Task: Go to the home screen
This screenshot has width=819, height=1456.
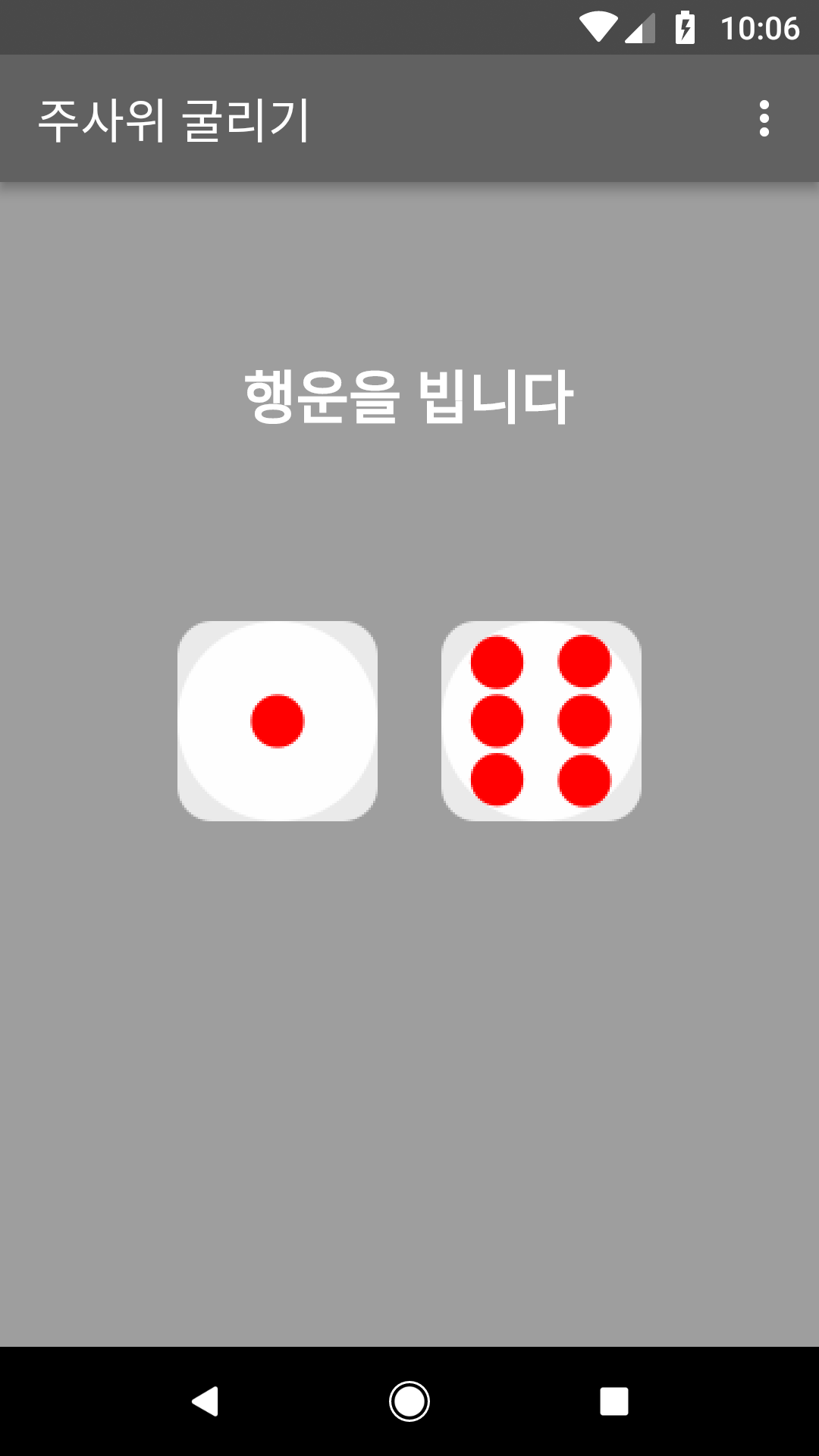Action: 409,1401
